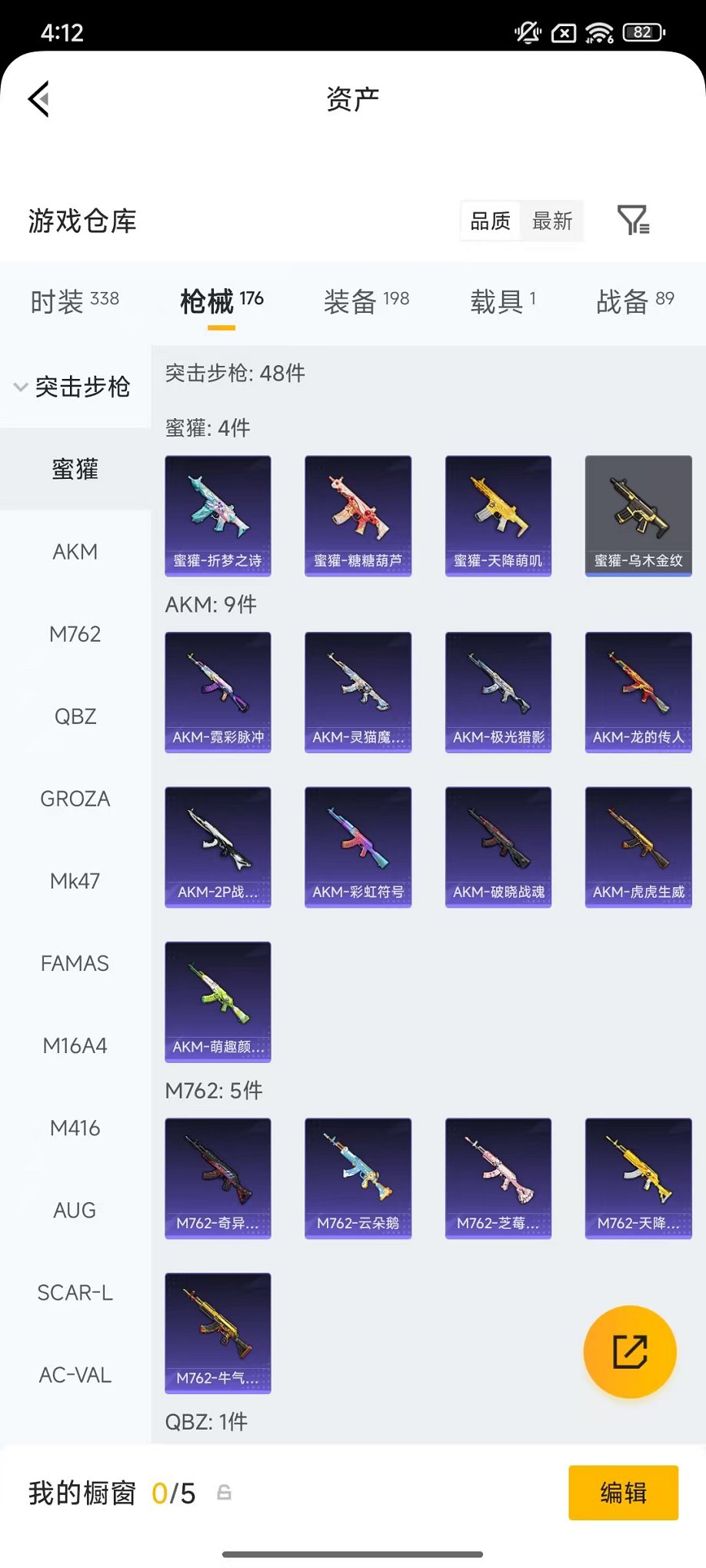Open the AKM-彩虹符号 skin

coord(358,846)
